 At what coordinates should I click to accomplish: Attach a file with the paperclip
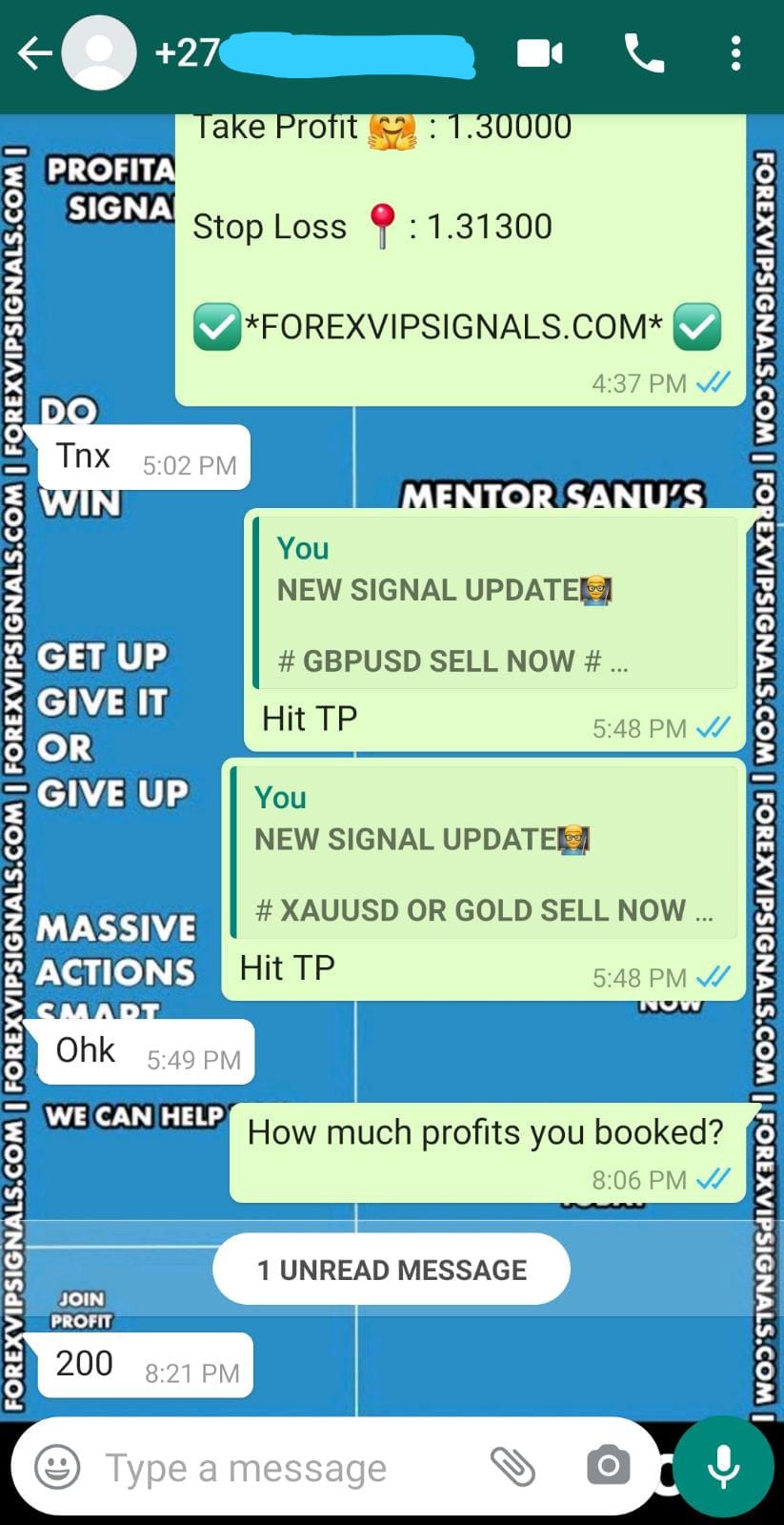click(x=513, y=1466)
